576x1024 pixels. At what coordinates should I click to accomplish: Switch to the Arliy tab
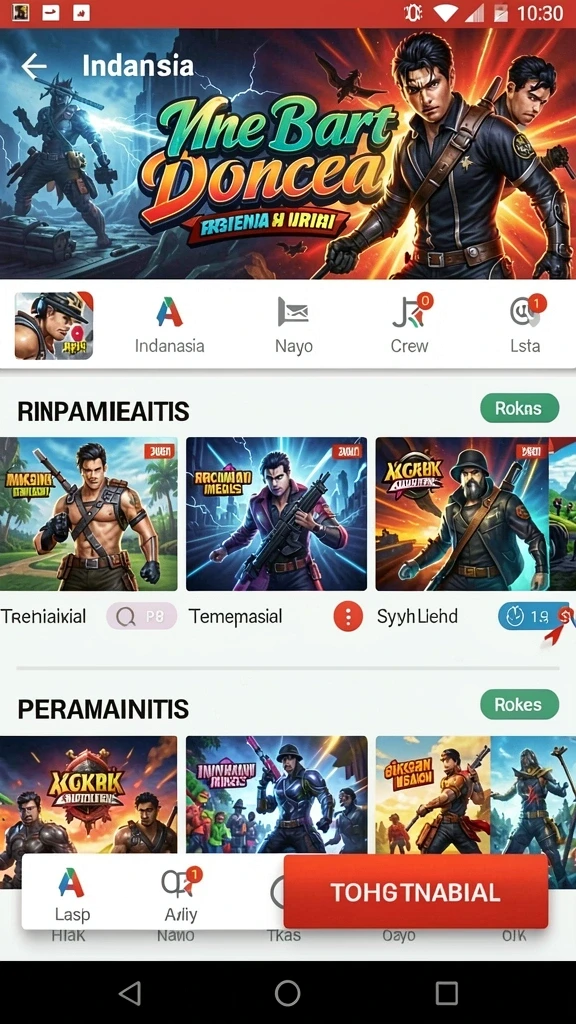point(181,893)
